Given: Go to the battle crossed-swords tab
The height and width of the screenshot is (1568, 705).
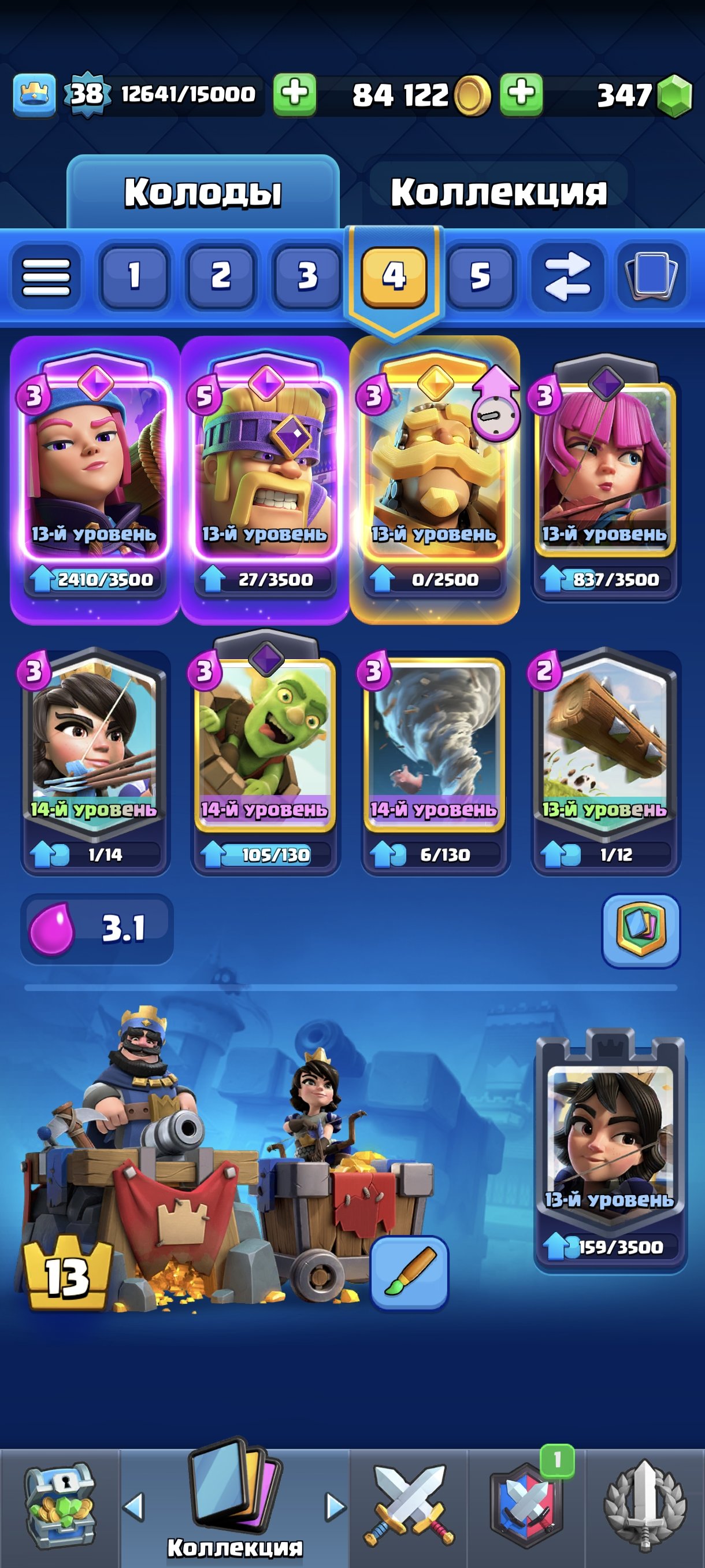Looking at the screenshot, I should (x=409, y=1506).
